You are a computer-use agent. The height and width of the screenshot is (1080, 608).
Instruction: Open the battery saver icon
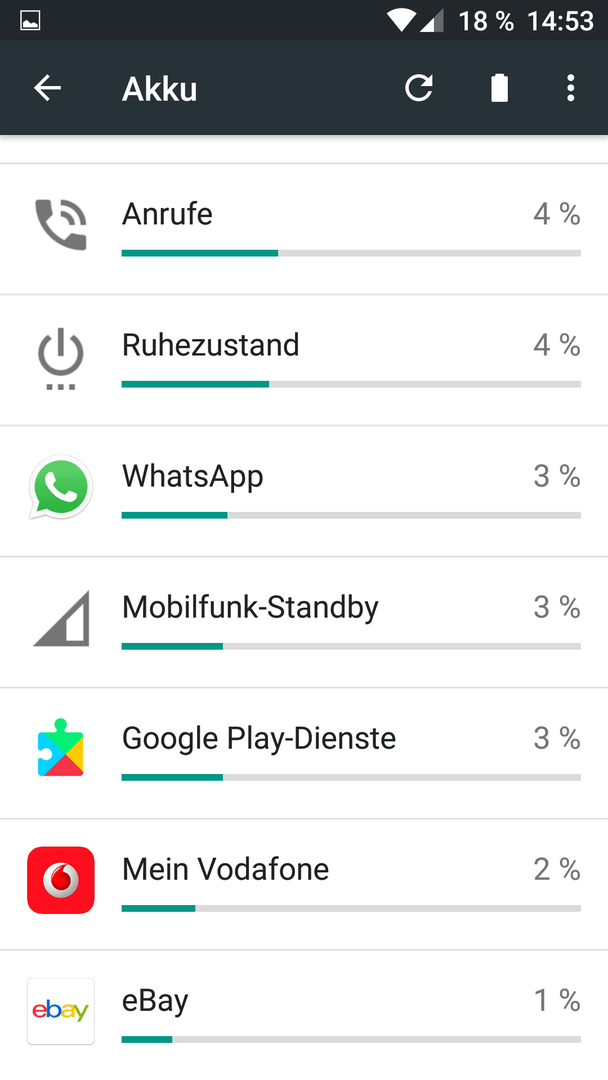pyautogui.click(x=499, y=88)
